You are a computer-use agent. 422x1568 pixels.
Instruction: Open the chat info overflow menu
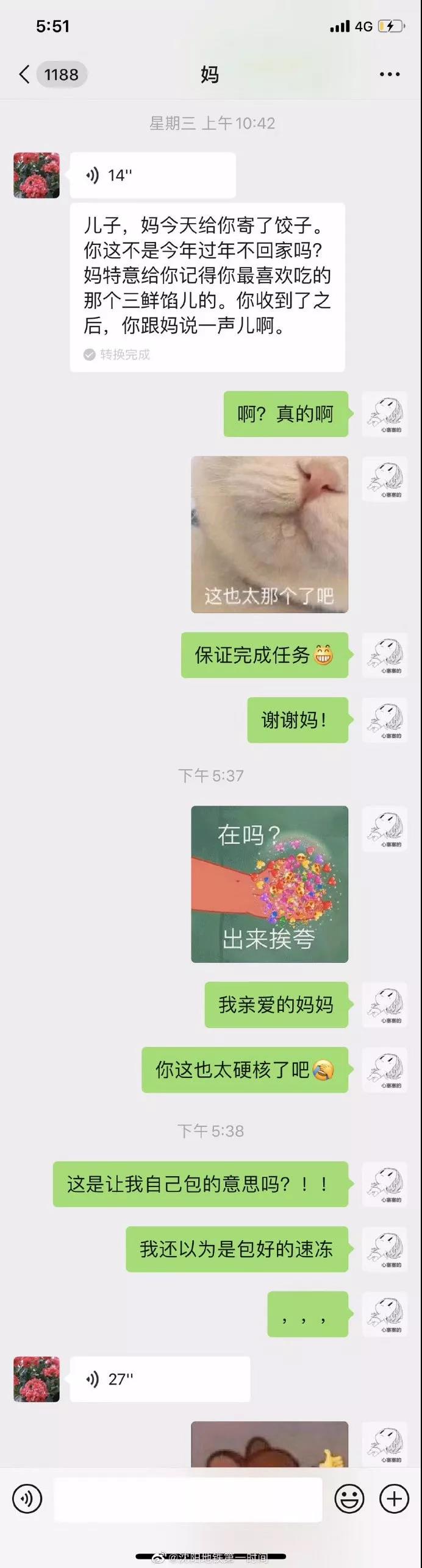point(390,74)
